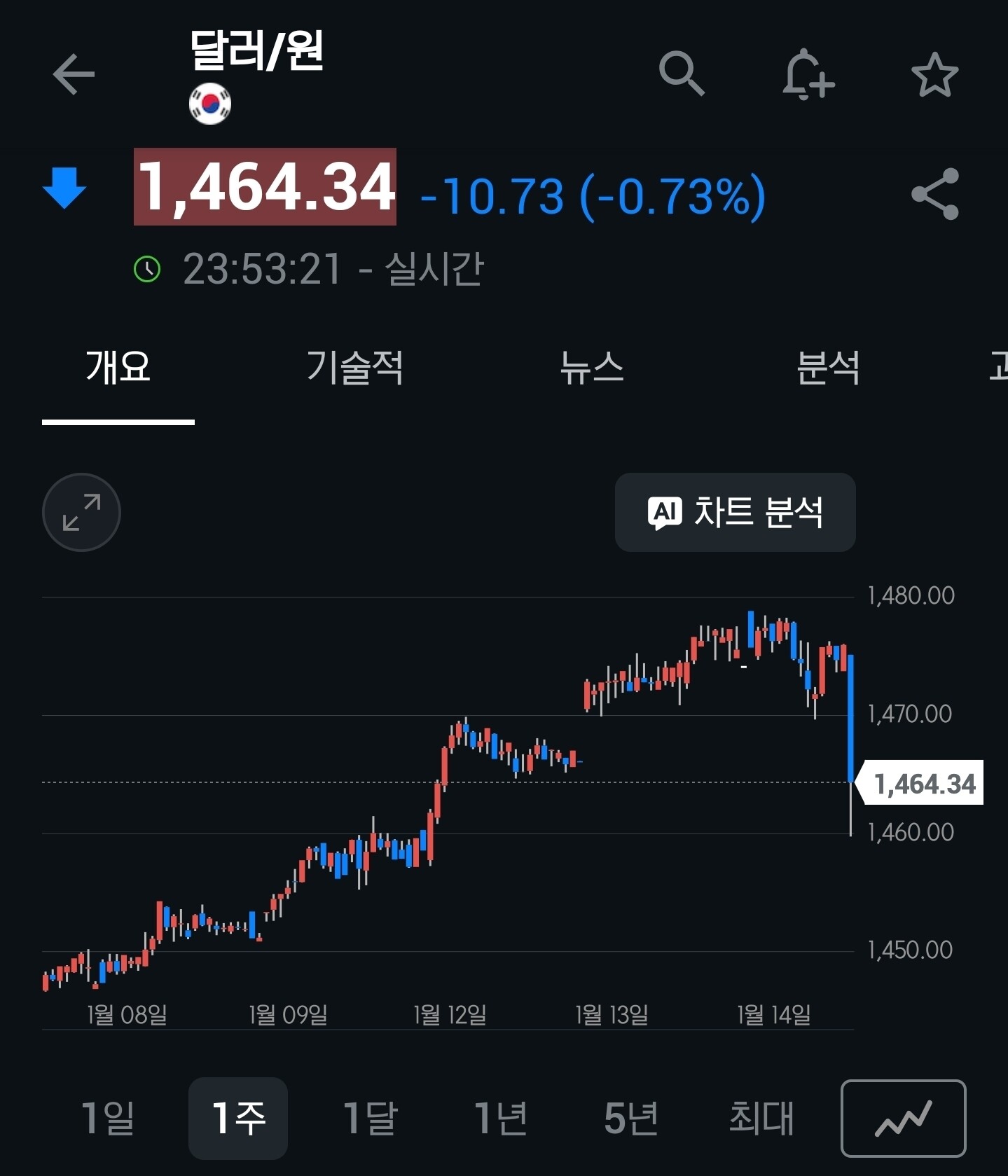Change the chart type via the line icon
This screenshot has width=1008, height=1176.
point(903,1117)
